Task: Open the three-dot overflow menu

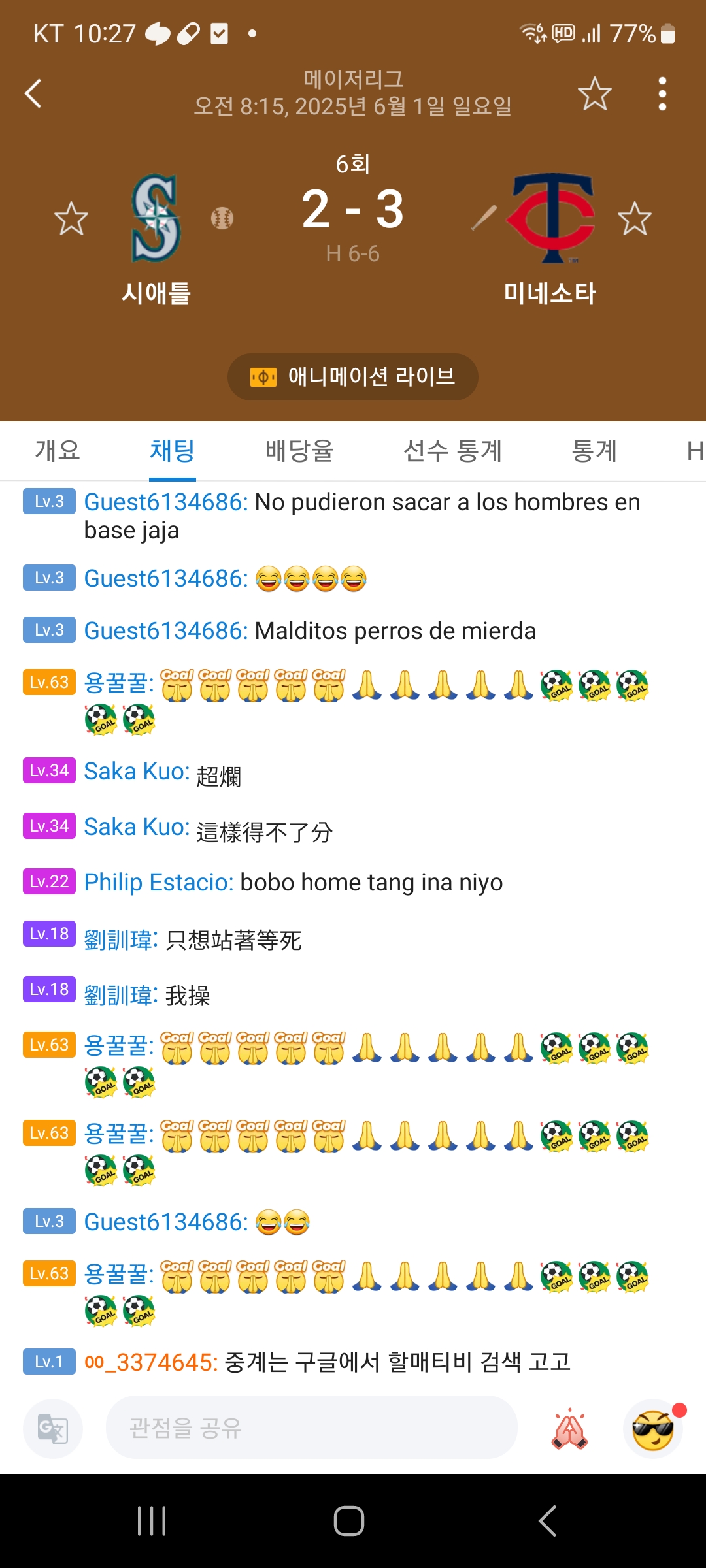Action: (x=662, y=94)
